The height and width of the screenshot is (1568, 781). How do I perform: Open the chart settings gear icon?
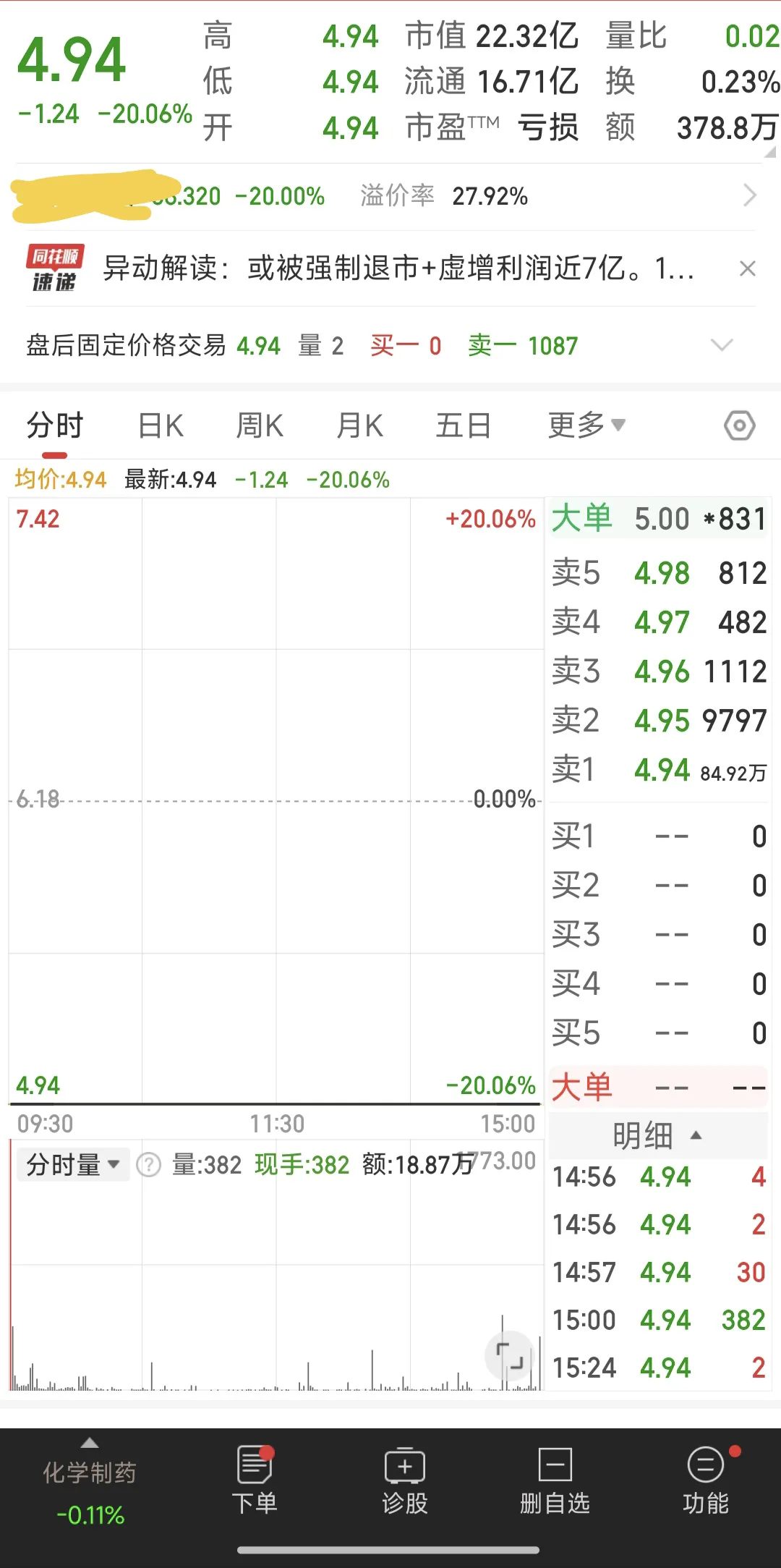pos(740,425)
